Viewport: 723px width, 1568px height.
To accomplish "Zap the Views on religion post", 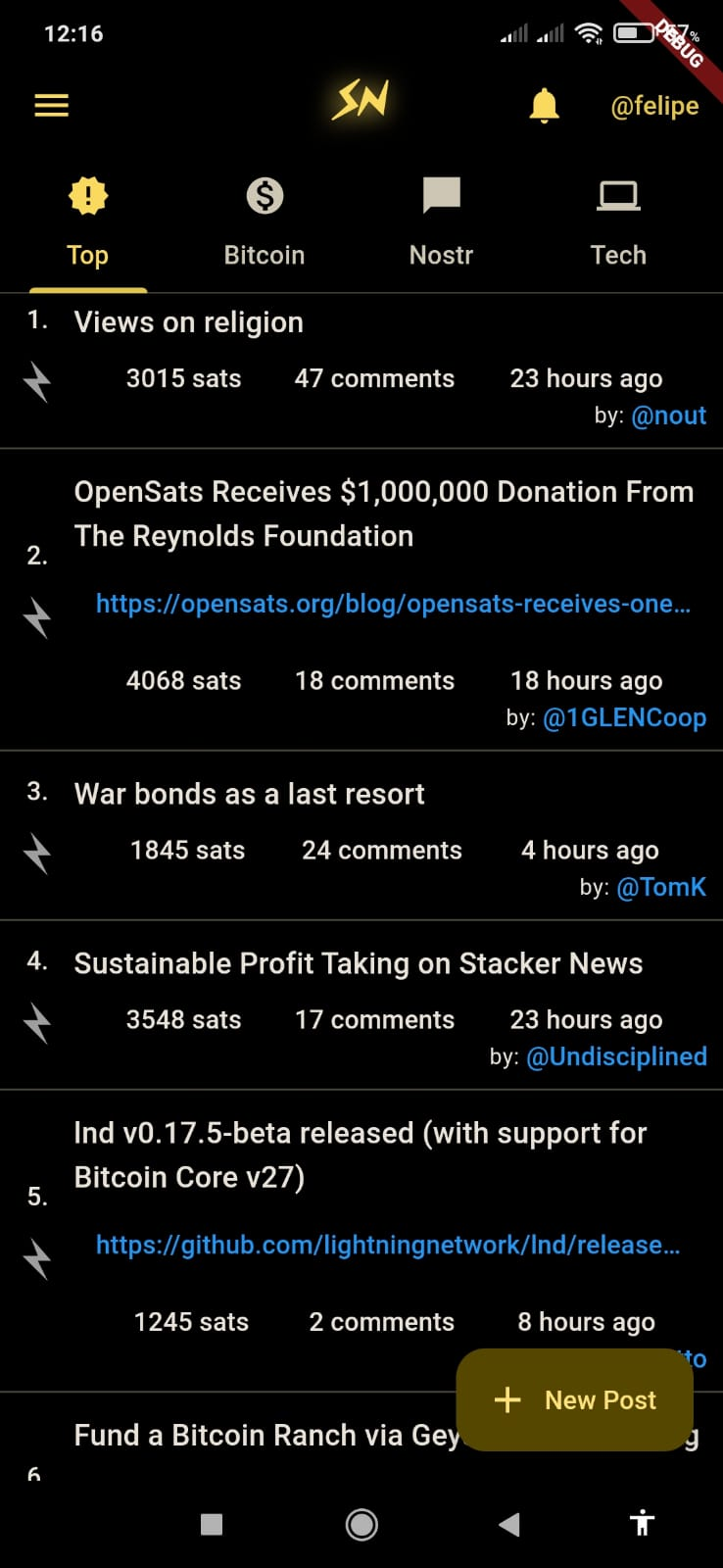I will tap(37, 381).
